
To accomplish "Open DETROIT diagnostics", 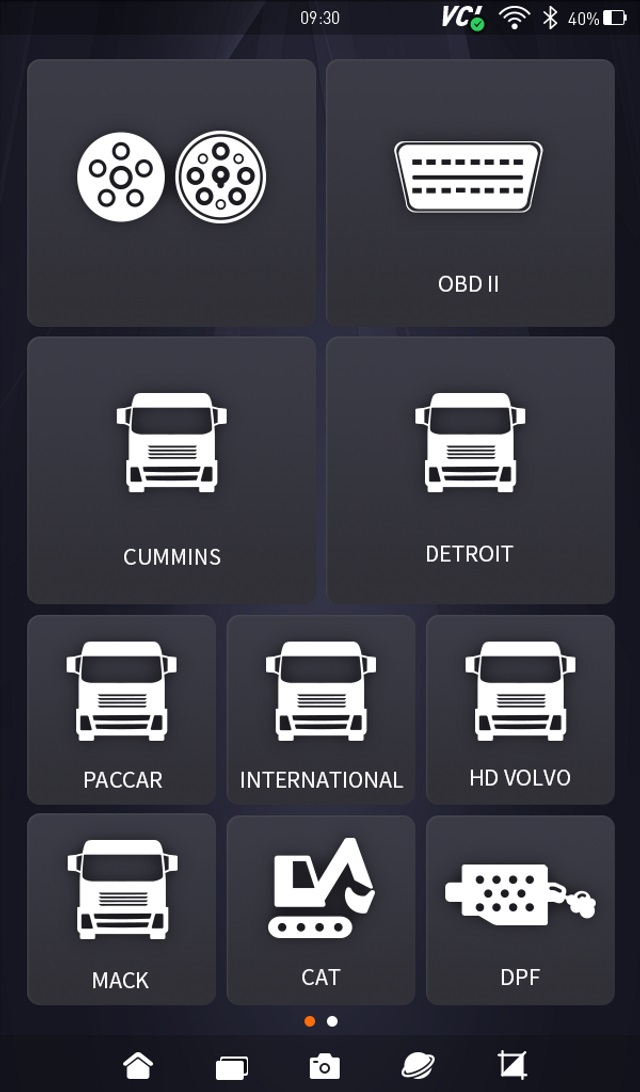I will [469, 470].
